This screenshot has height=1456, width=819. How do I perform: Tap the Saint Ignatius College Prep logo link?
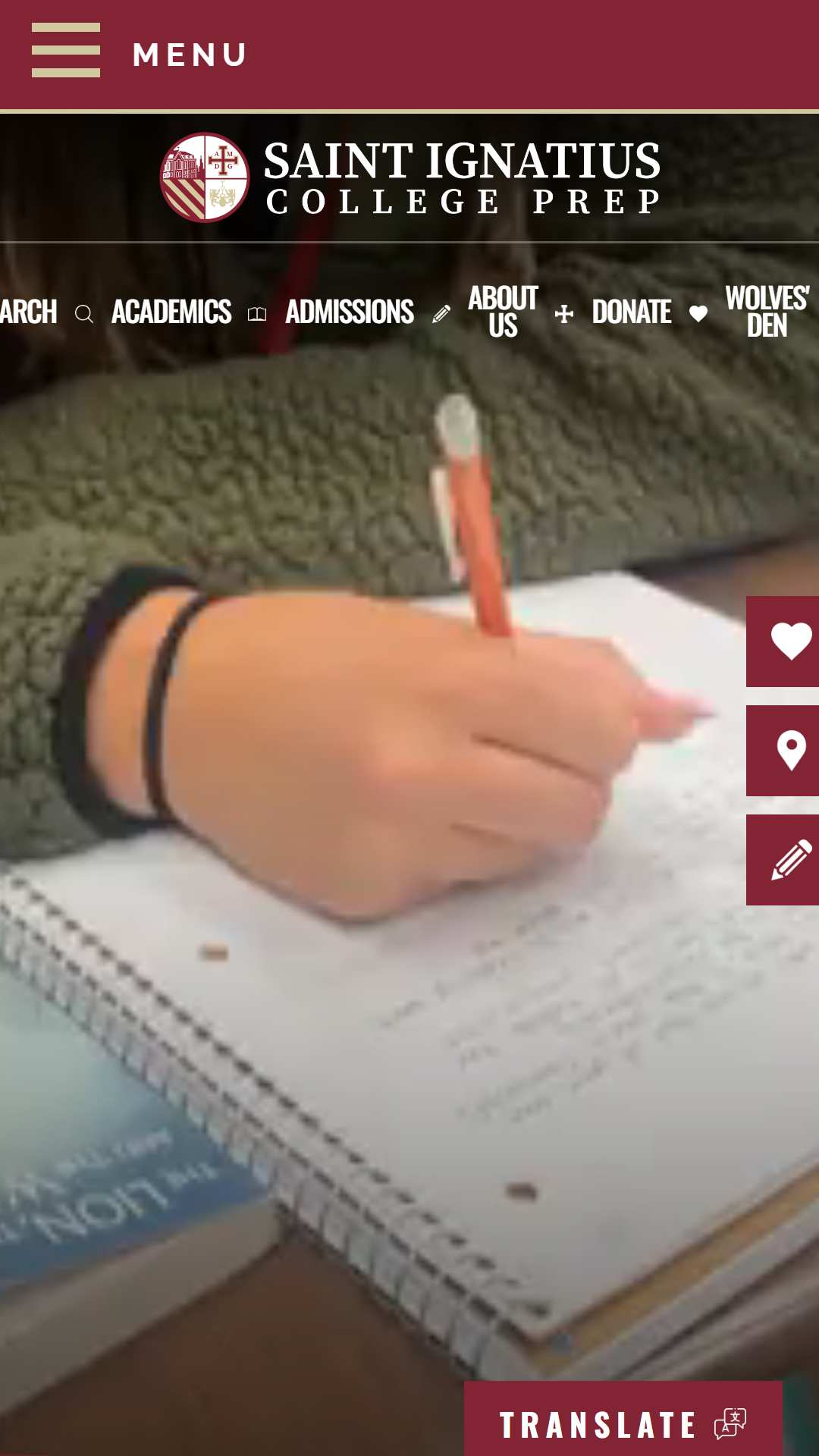coord(409,178)
